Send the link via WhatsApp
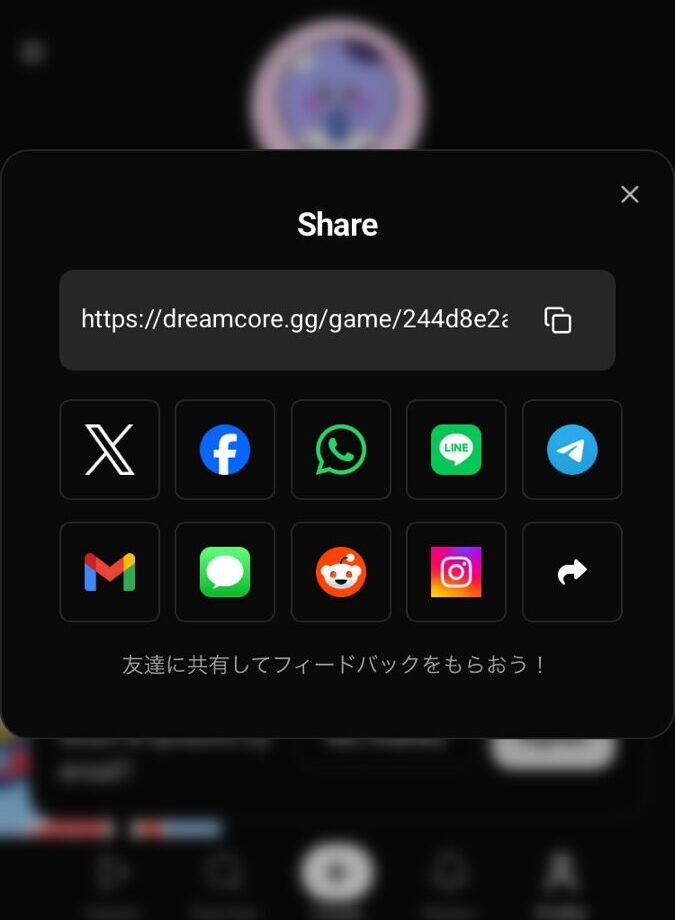The height and width of the screenshot is (920, 675). 341,450
